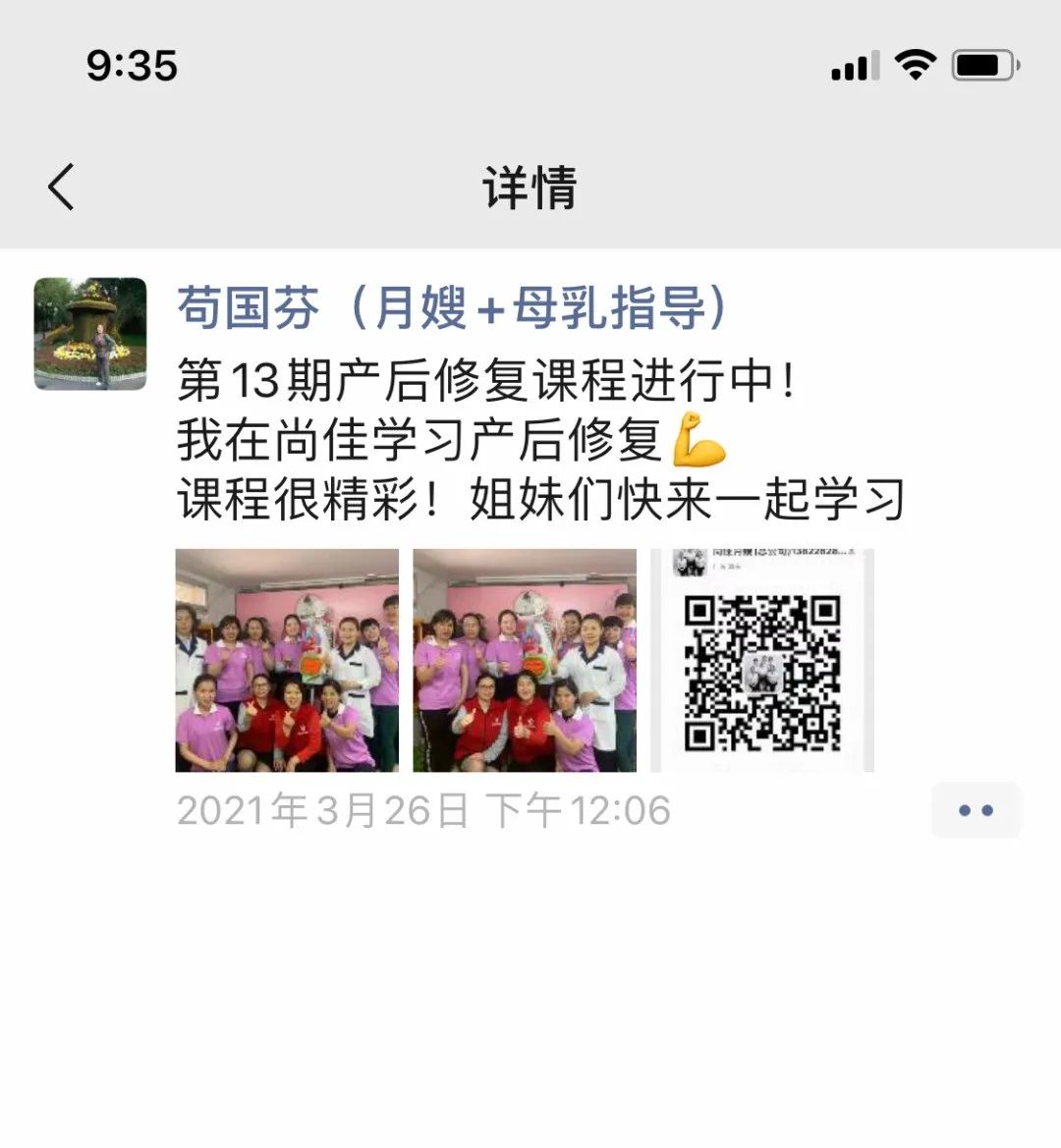Screen dimensions: 1061x1148
Task: Open the like and comment menu
Action: point(976,810)
